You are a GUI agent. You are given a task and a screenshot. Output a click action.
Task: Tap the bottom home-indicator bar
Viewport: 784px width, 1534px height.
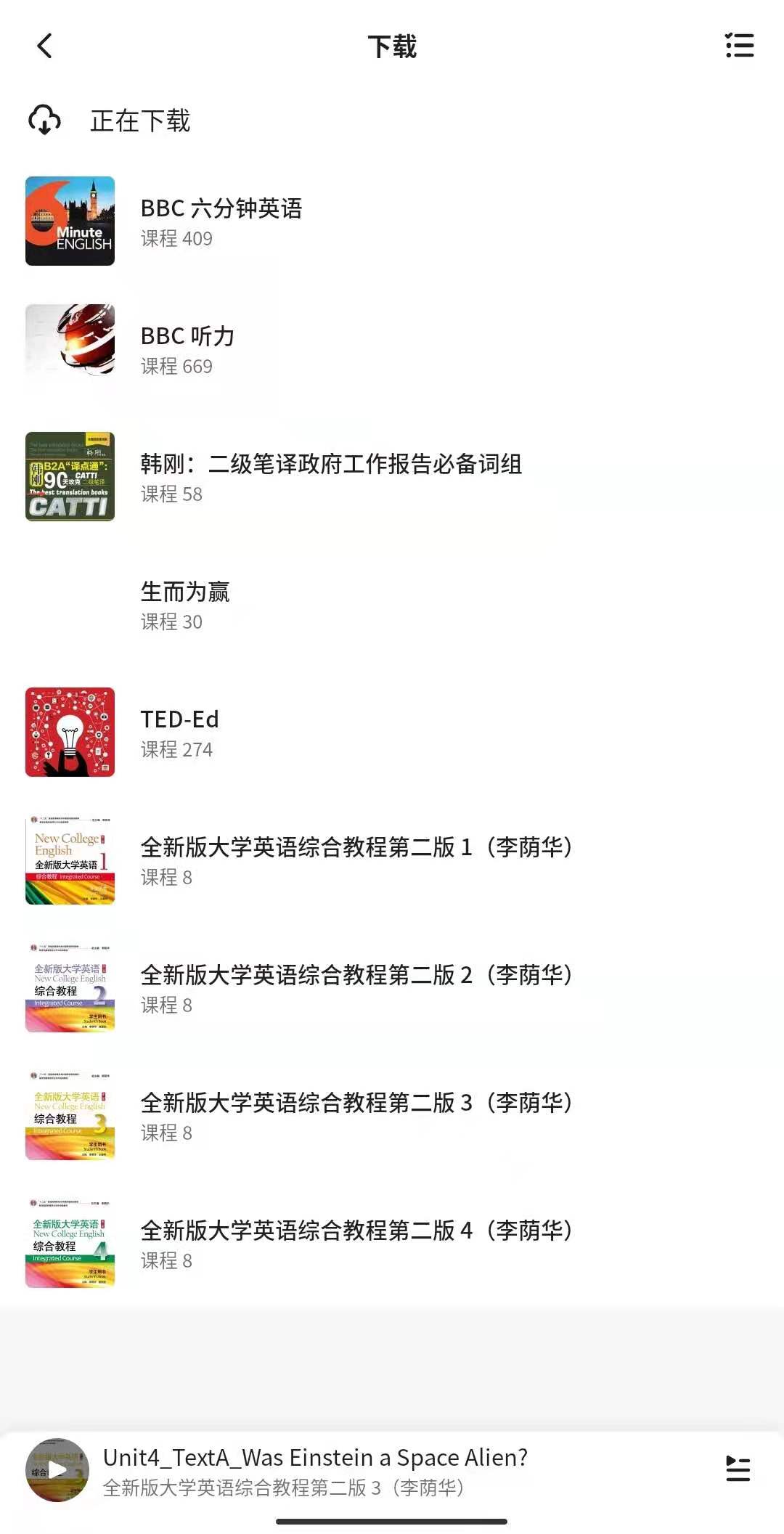click(392, 1525)
